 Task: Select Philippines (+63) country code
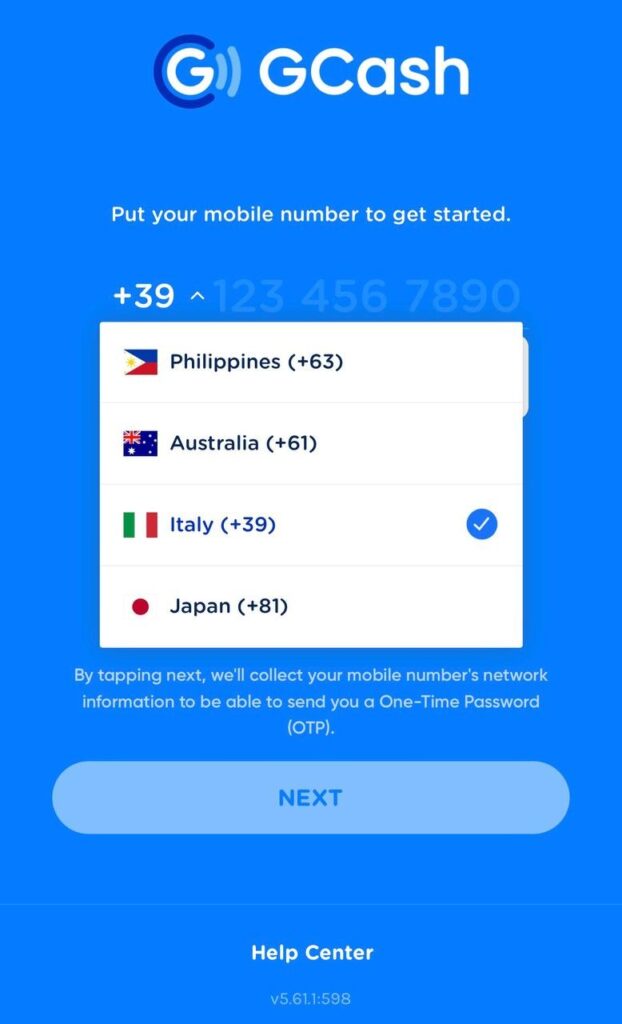pos(311,362)
